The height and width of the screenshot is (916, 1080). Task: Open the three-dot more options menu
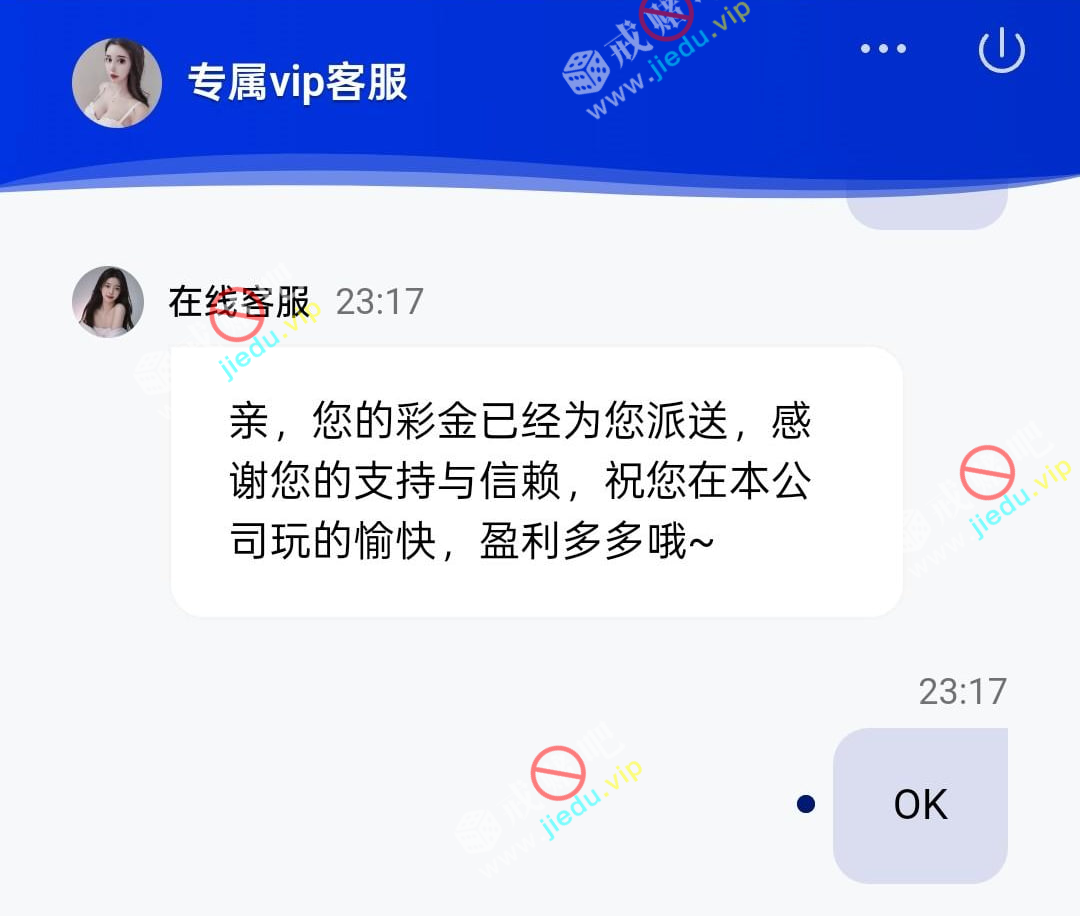click(x=883, y=49)
